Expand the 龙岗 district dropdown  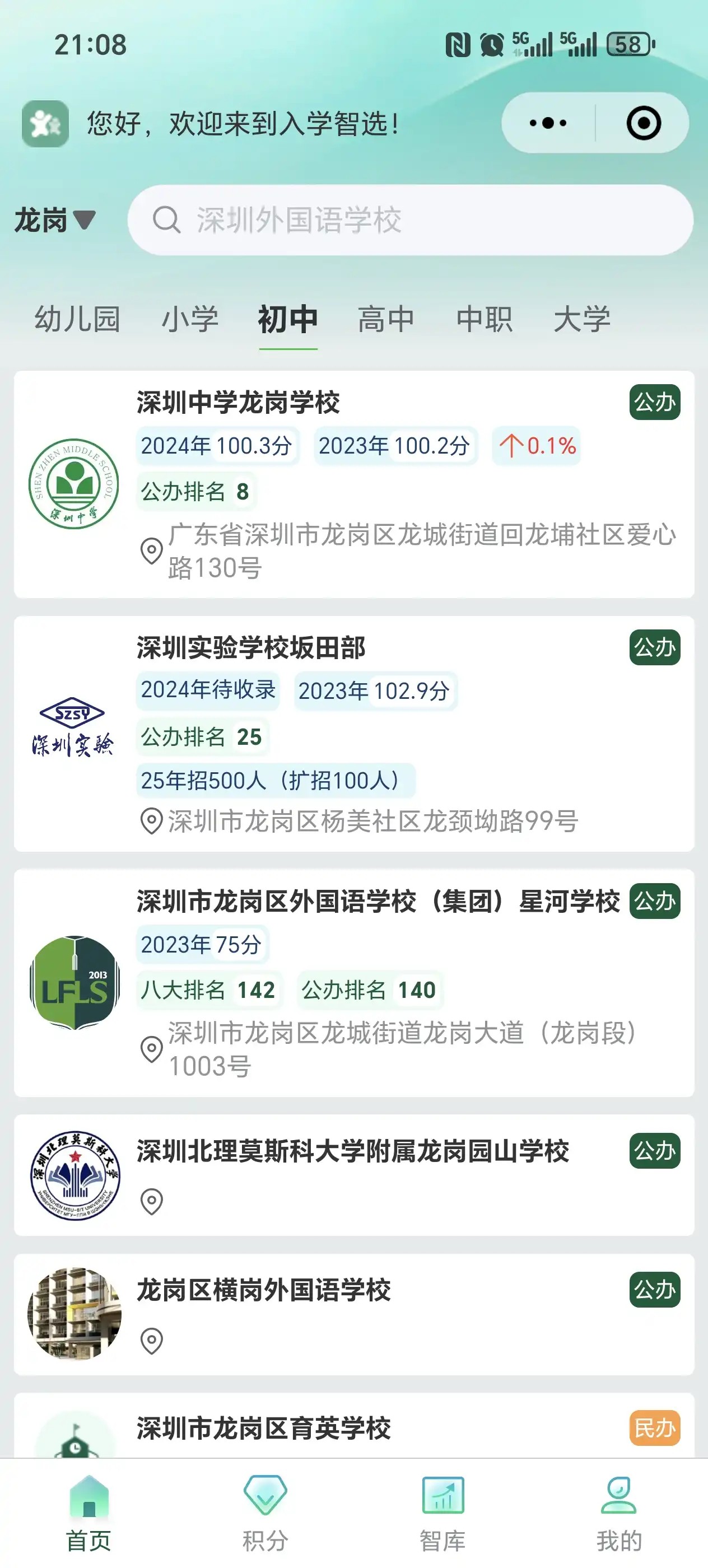pyautogui.click(x=55, y=220)
